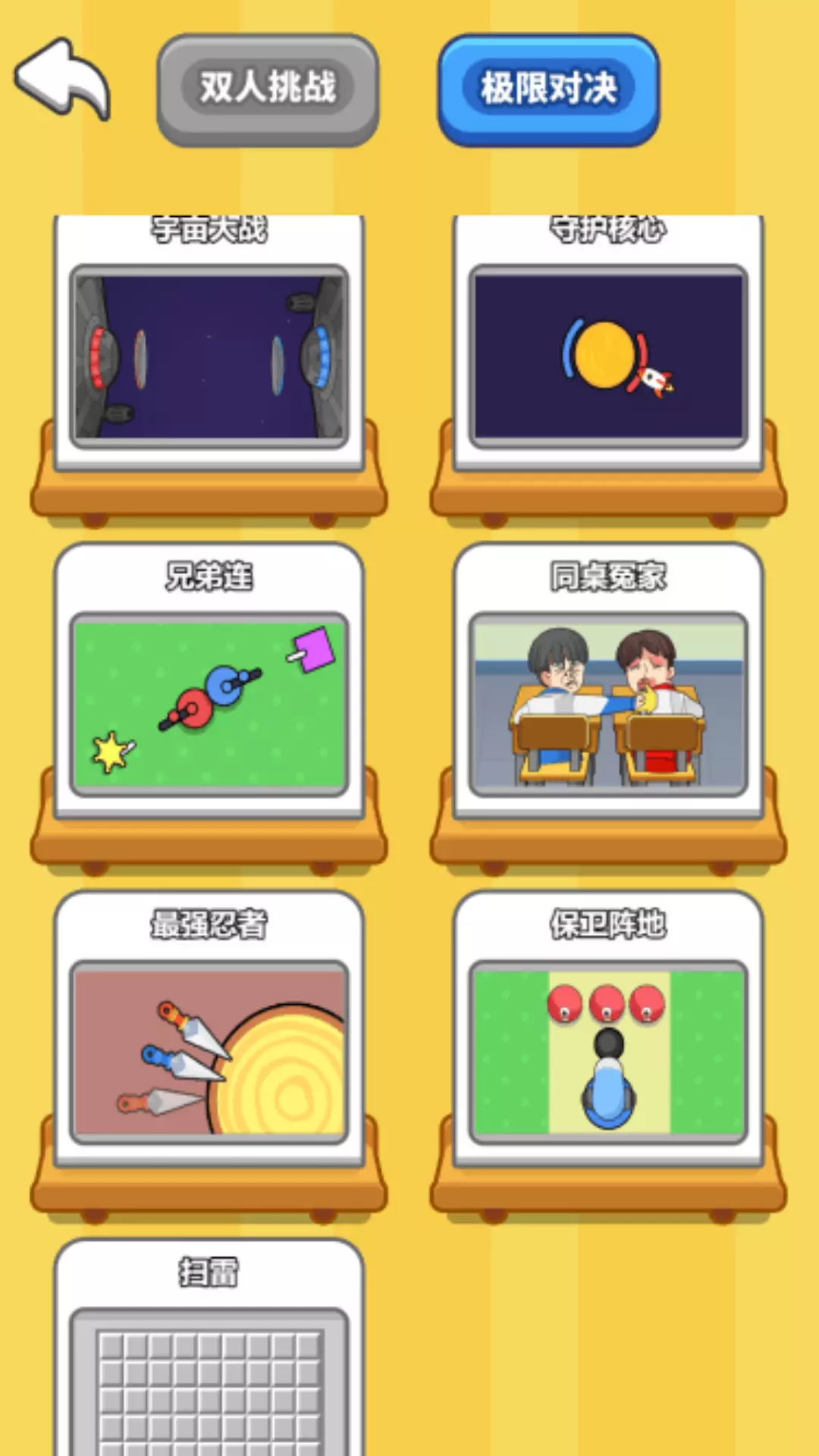
Task: Open the 保卫阵地 game card
Action: click(x=608, y=1029)
